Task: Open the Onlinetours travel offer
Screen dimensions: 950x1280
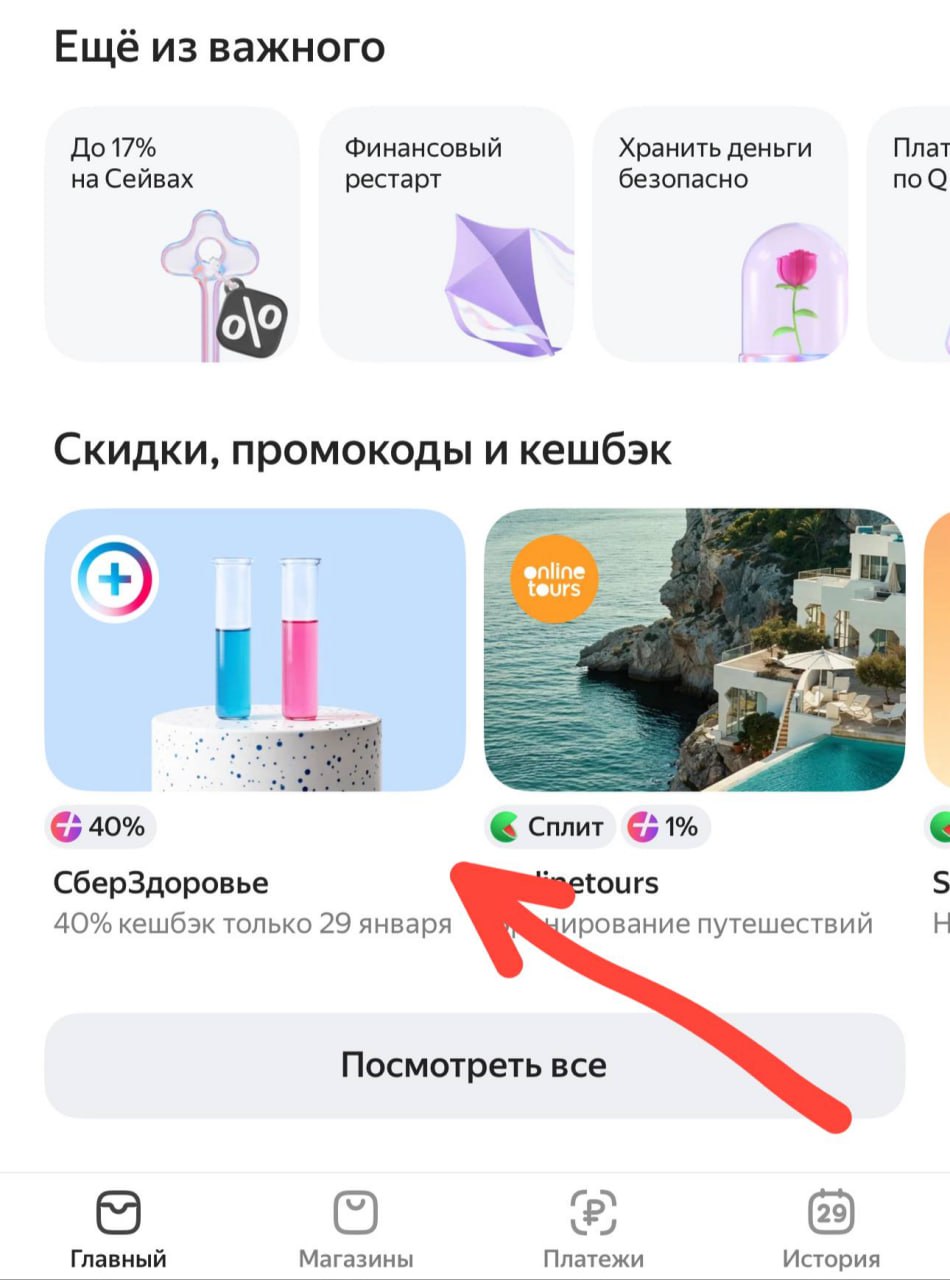Action: (x=694, y=650)
